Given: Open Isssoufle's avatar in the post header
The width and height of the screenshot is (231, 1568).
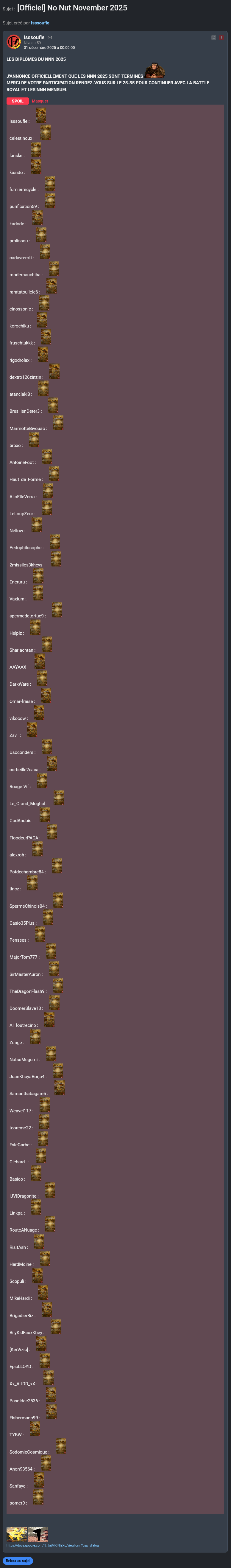Looking at the screenshot, I should 13,41.
